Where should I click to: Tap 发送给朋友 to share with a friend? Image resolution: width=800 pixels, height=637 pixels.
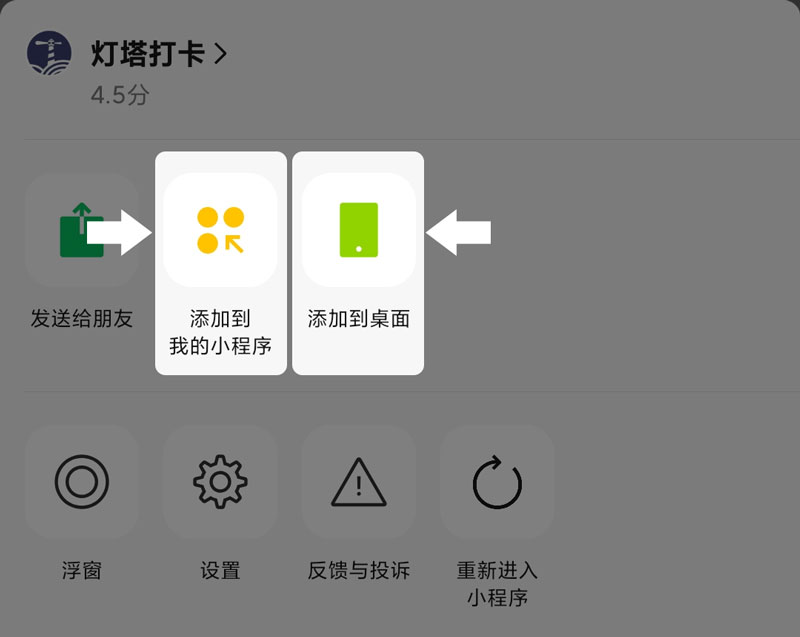(x=82, y=231)
